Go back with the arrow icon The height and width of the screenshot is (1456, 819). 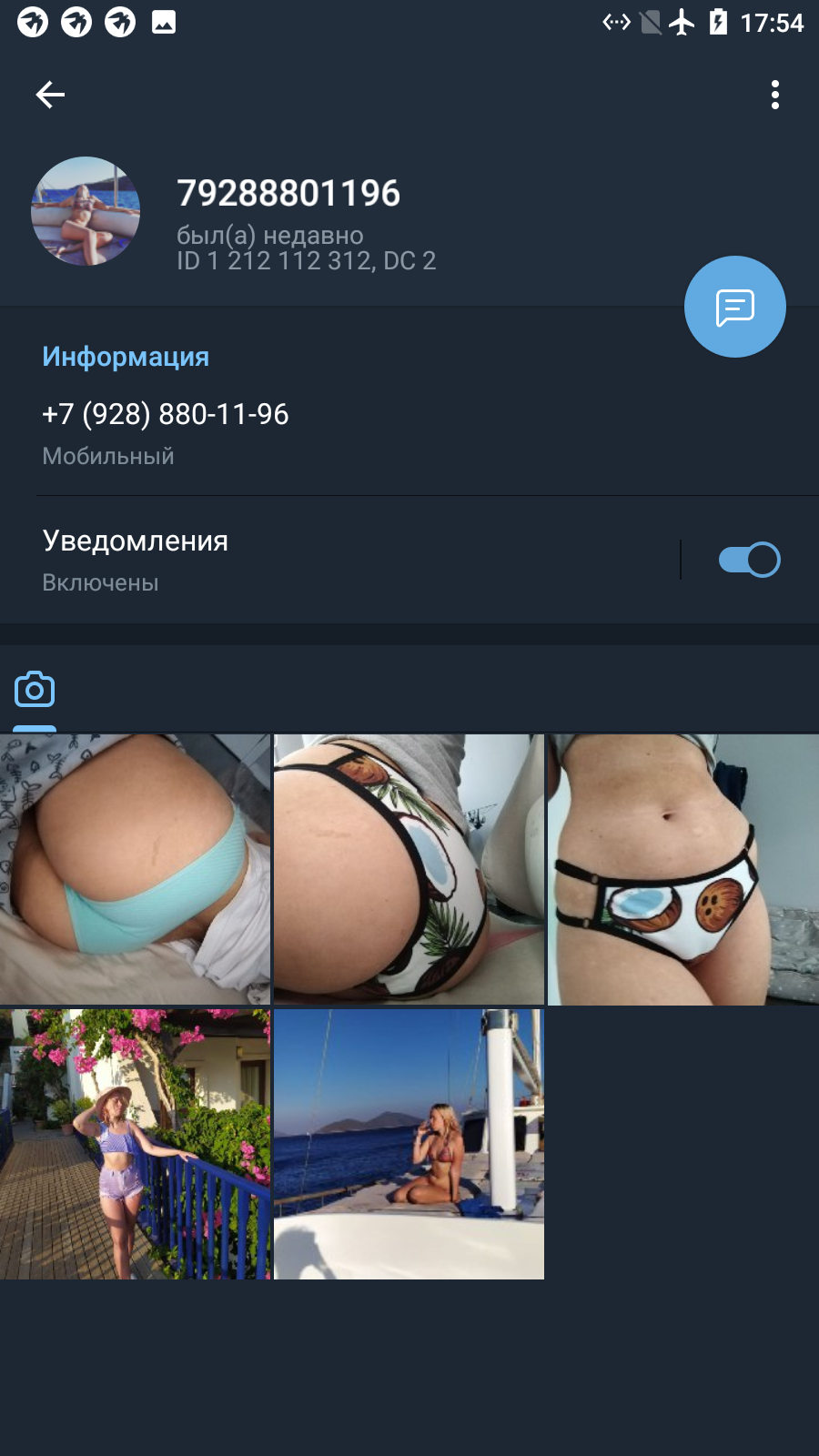[50, 95]
